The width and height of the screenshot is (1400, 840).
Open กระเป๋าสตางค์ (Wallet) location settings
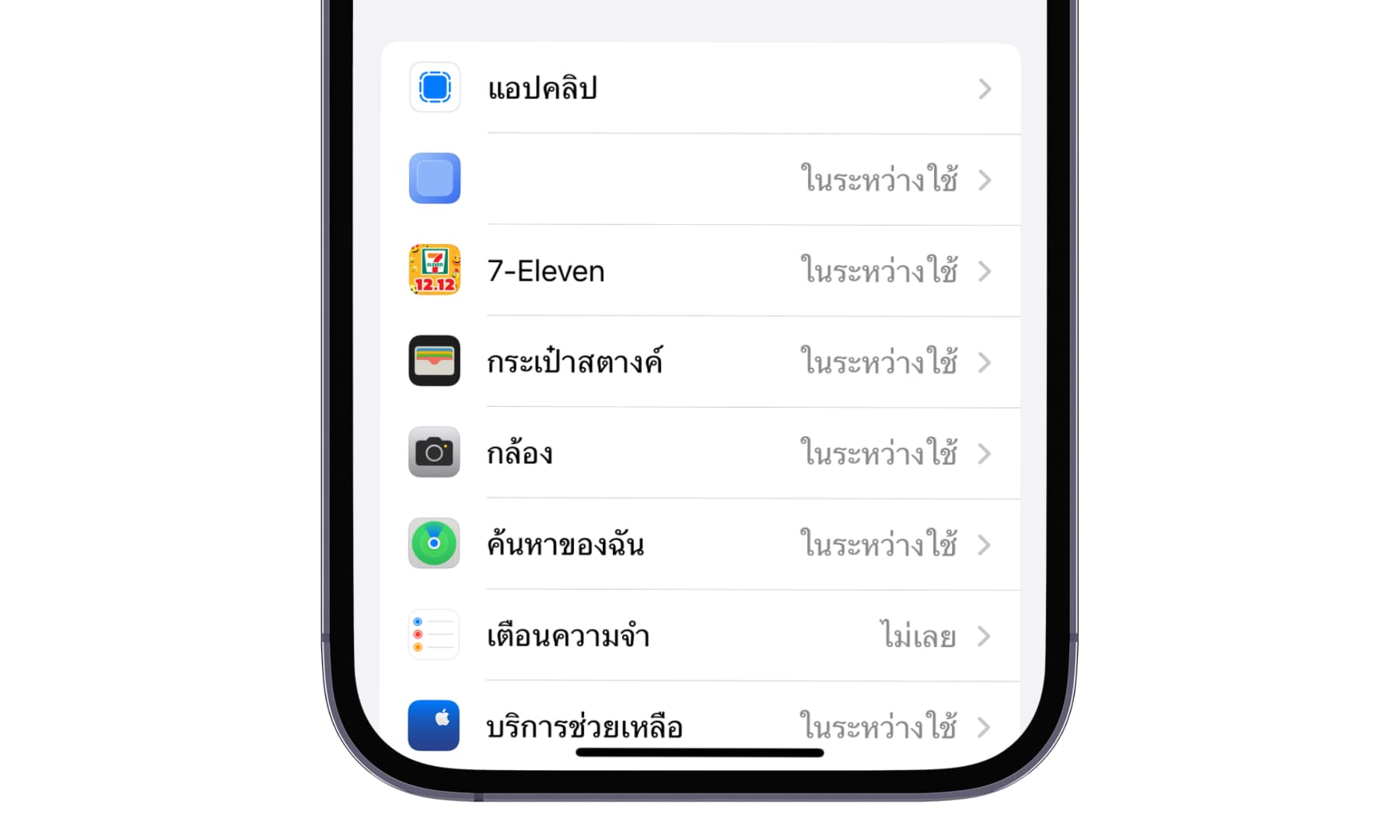coord(700,362)
